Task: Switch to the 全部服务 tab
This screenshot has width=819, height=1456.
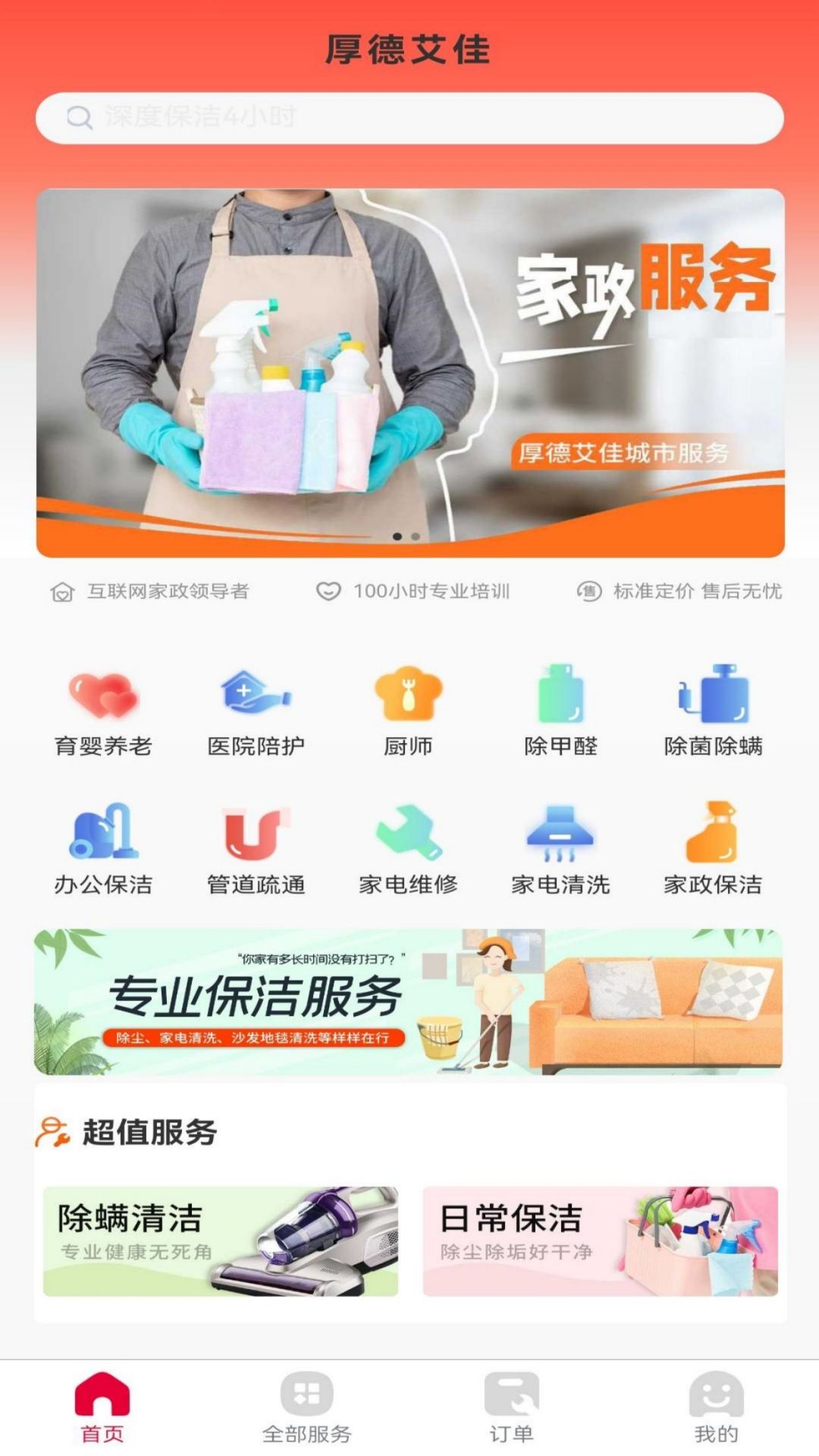Action: [x=306, y=1407]
